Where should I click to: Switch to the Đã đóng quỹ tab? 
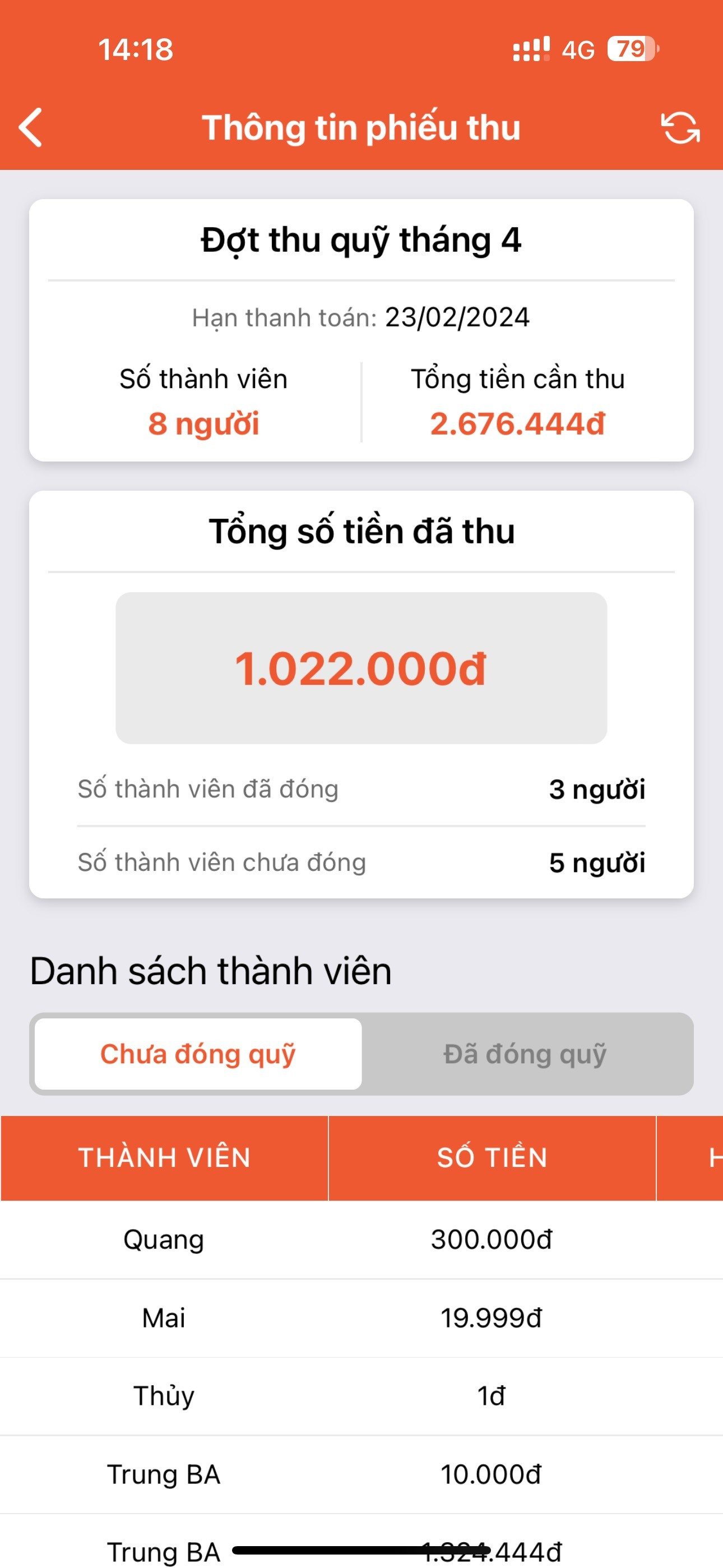tap(525, 1054)
